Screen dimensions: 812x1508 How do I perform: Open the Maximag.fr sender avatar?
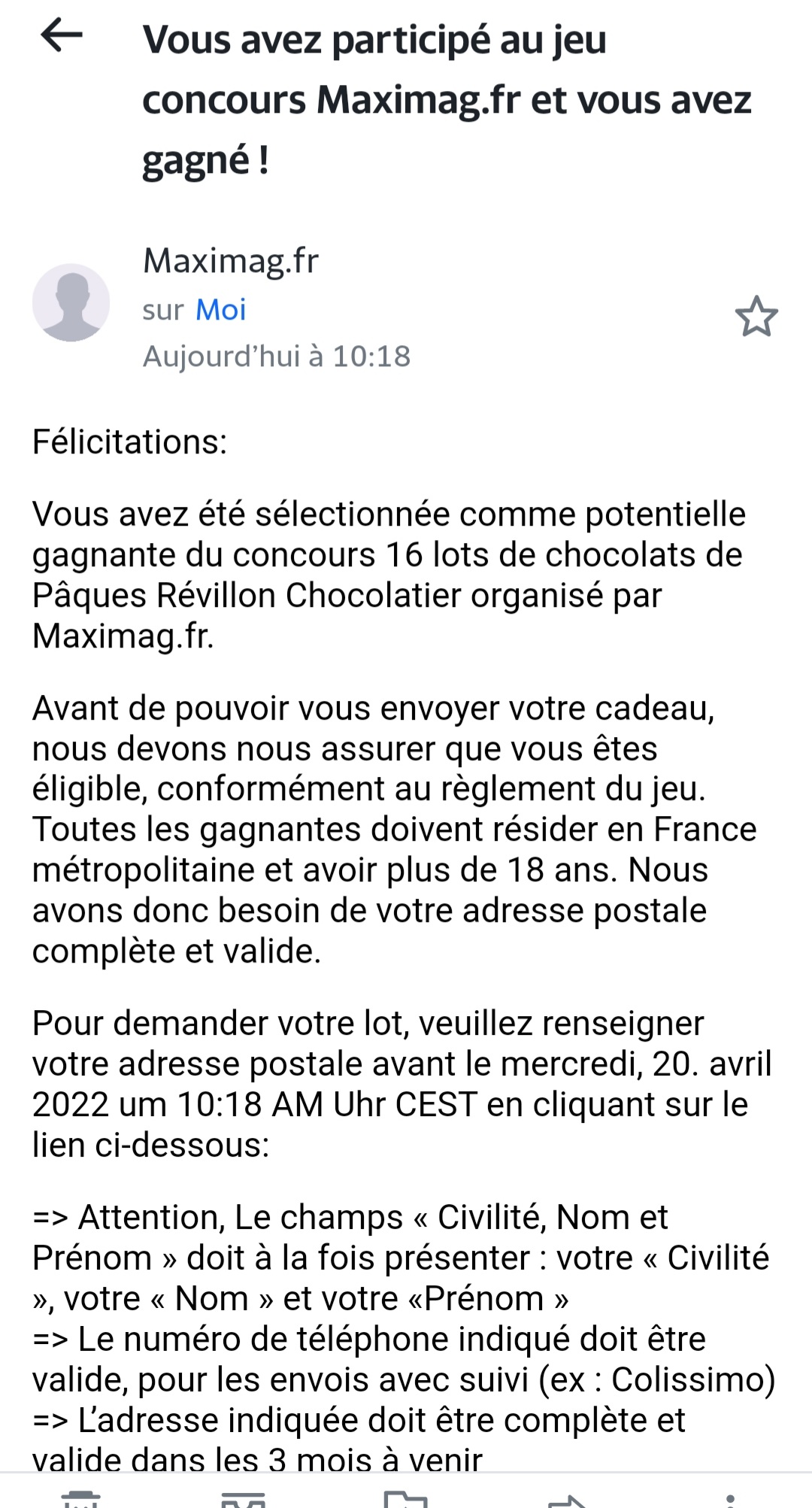(71, 302)
